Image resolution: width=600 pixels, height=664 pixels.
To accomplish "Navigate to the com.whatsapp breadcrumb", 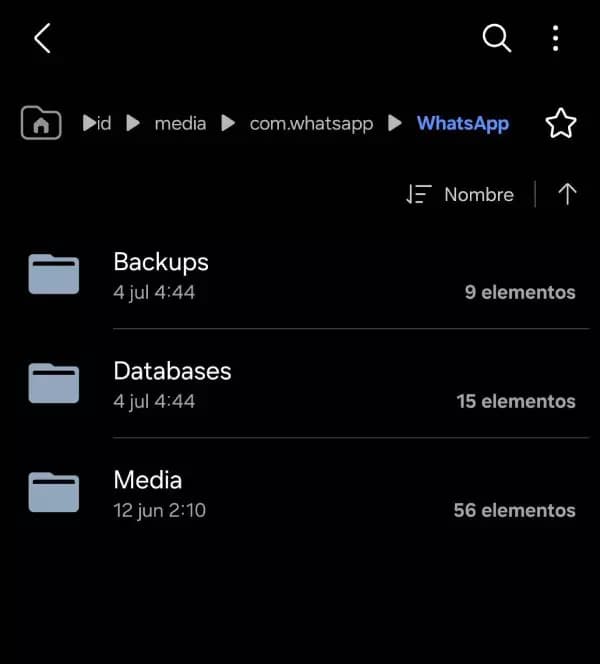I will point(311,124).
